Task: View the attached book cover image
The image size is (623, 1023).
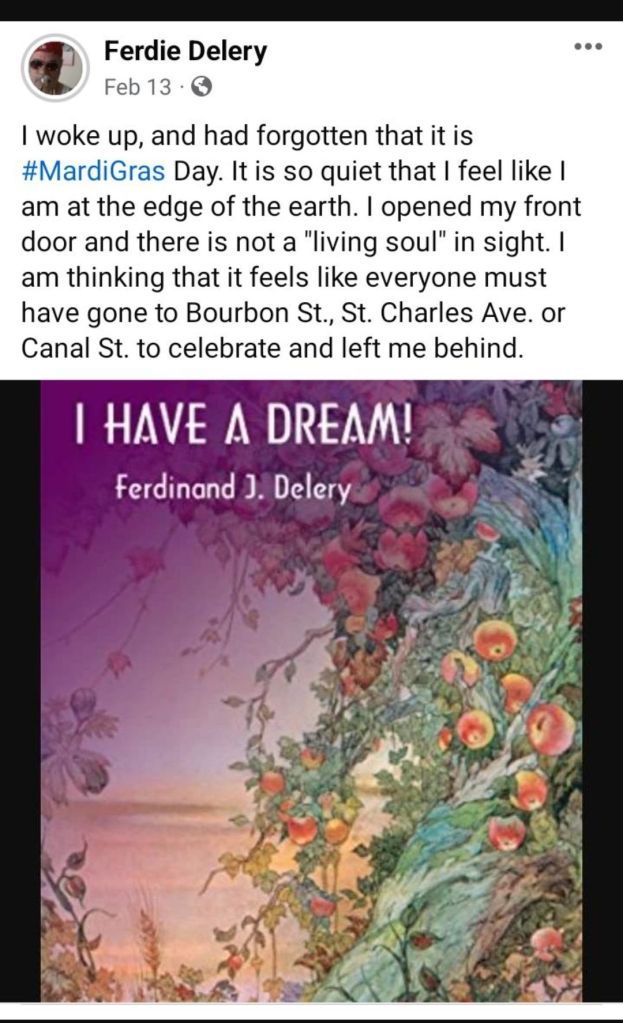Action: click(311, 690)
